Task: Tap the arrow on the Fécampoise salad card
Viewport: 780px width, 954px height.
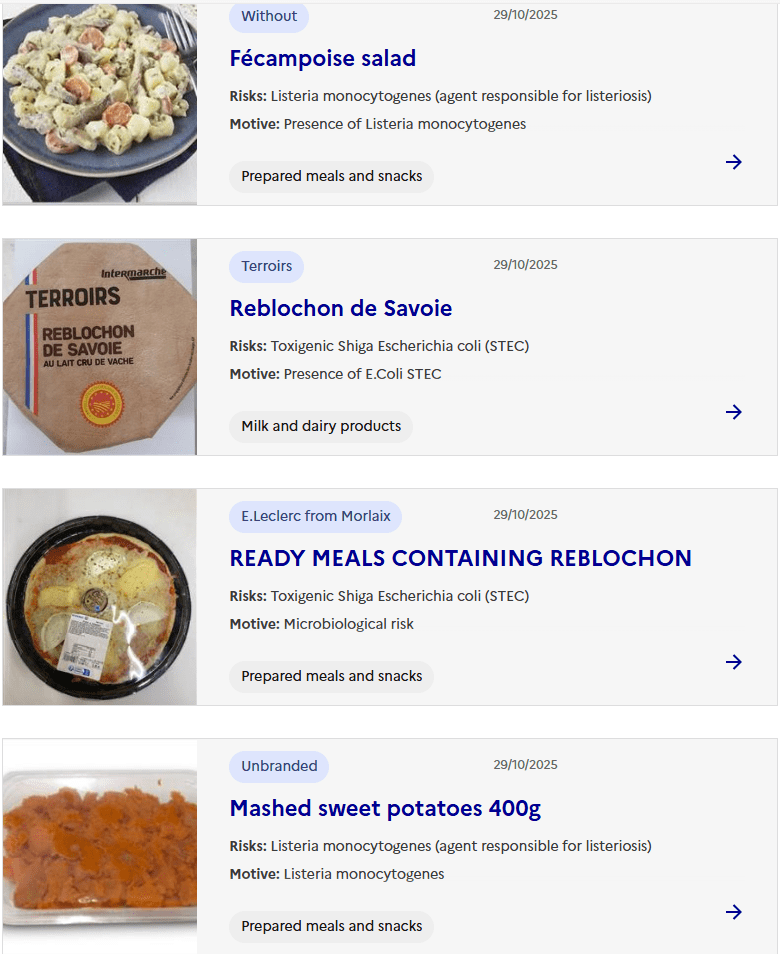Action: (x=734, y=162)
